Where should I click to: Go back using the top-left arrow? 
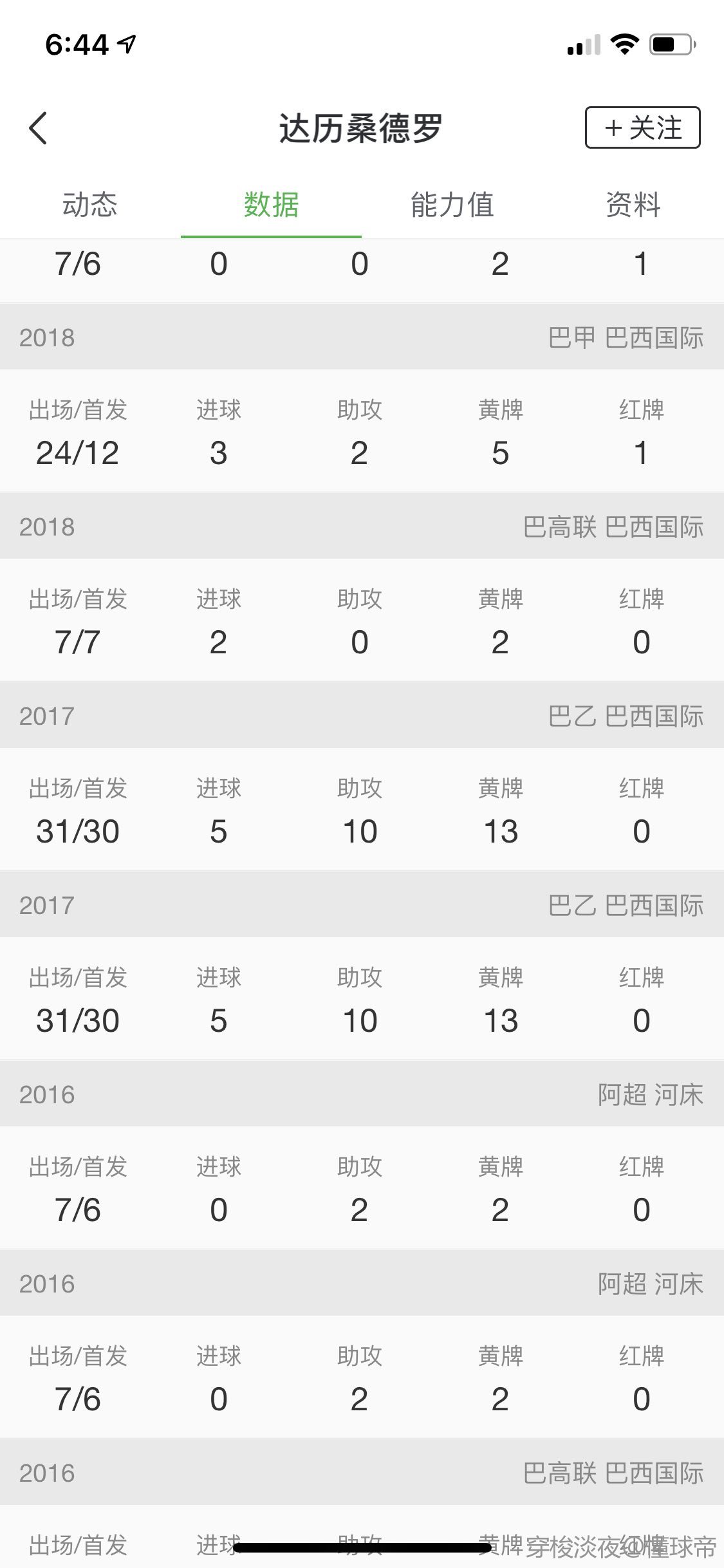[x=38, y=128]
